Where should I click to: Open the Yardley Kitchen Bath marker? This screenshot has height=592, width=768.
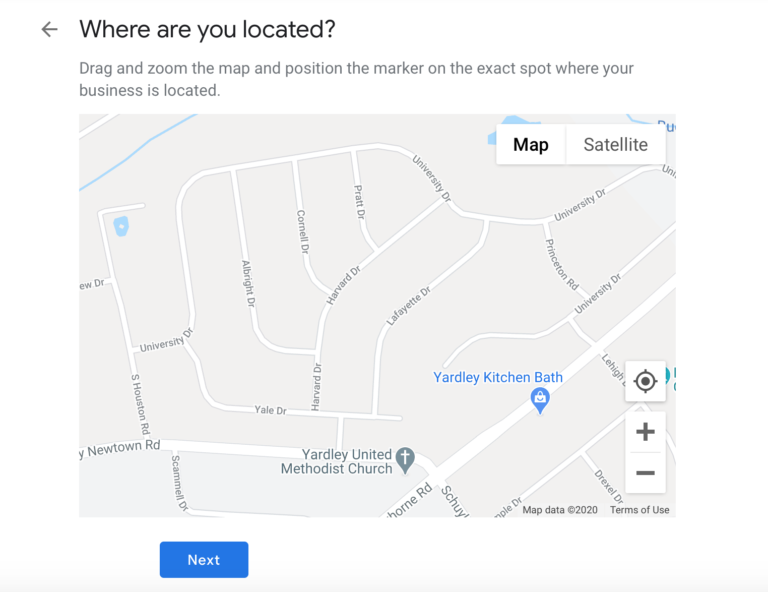(x=540, y=399)
